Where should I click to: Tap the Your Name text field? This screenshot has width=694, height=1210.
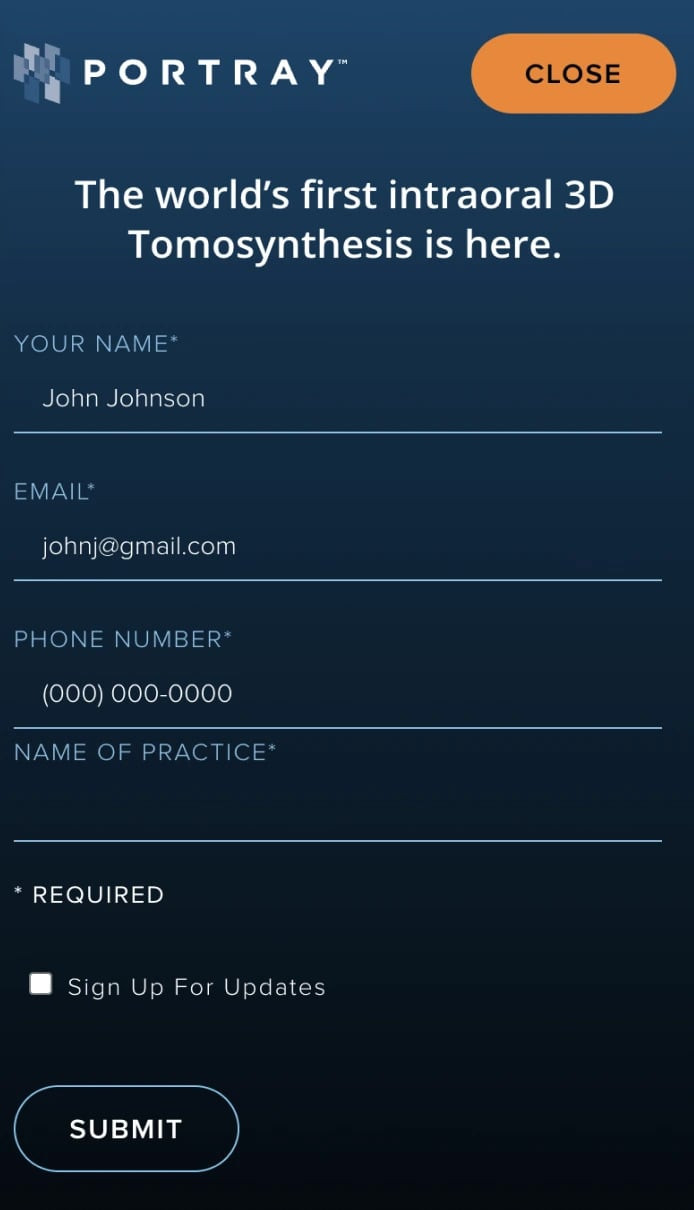point(337,399)
